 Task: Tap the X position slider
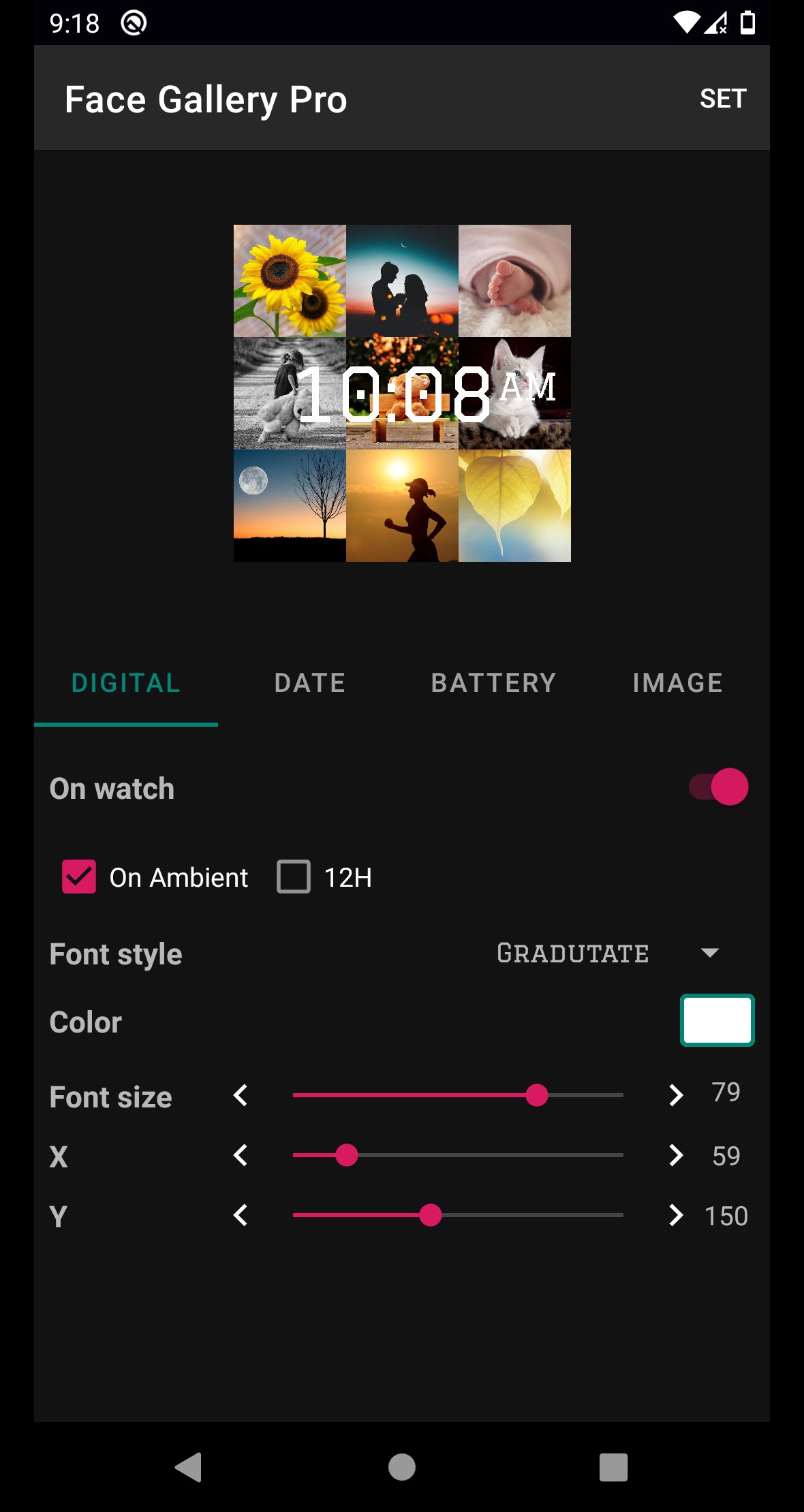click(x=458, y=1155)
